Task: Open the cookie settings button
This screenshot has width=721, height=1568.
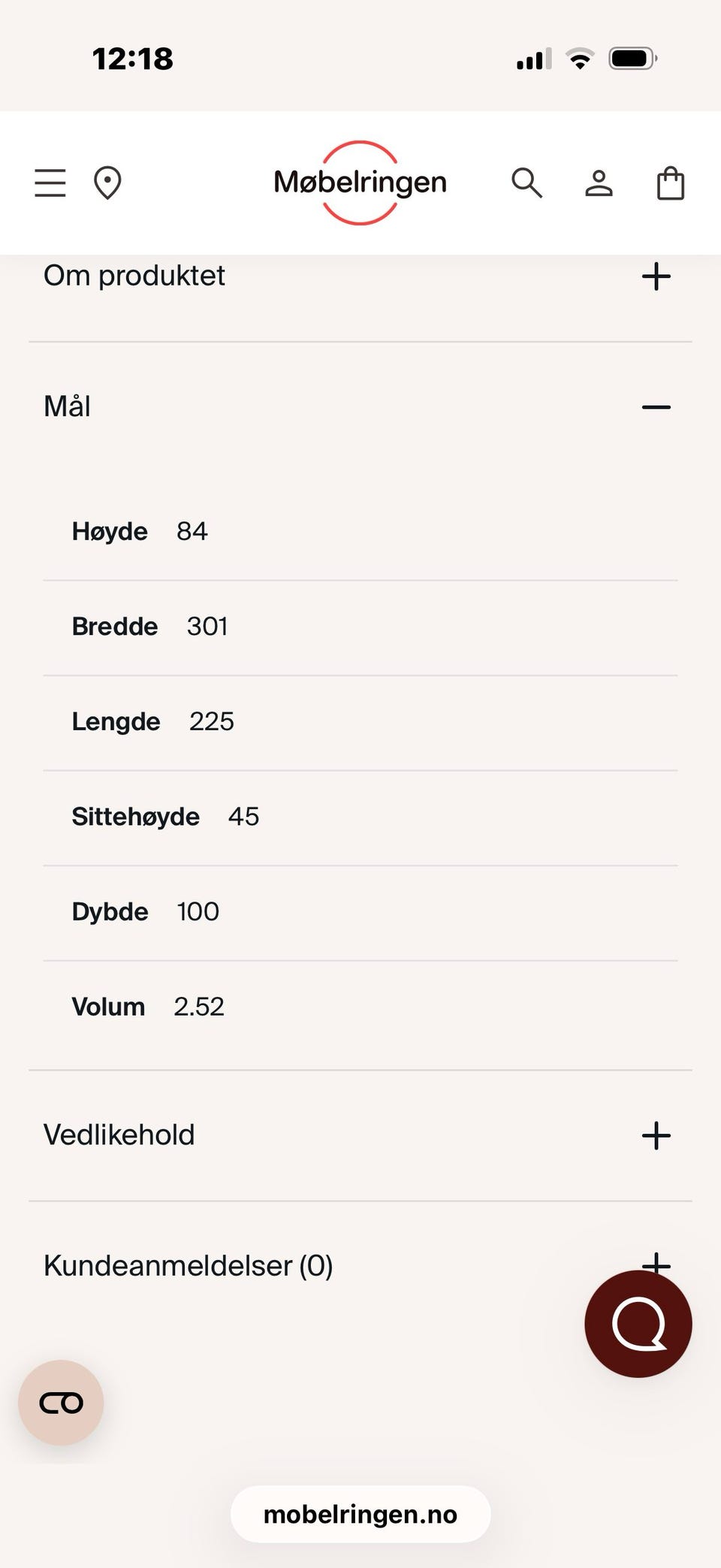Action: [x=61, y=1403]
